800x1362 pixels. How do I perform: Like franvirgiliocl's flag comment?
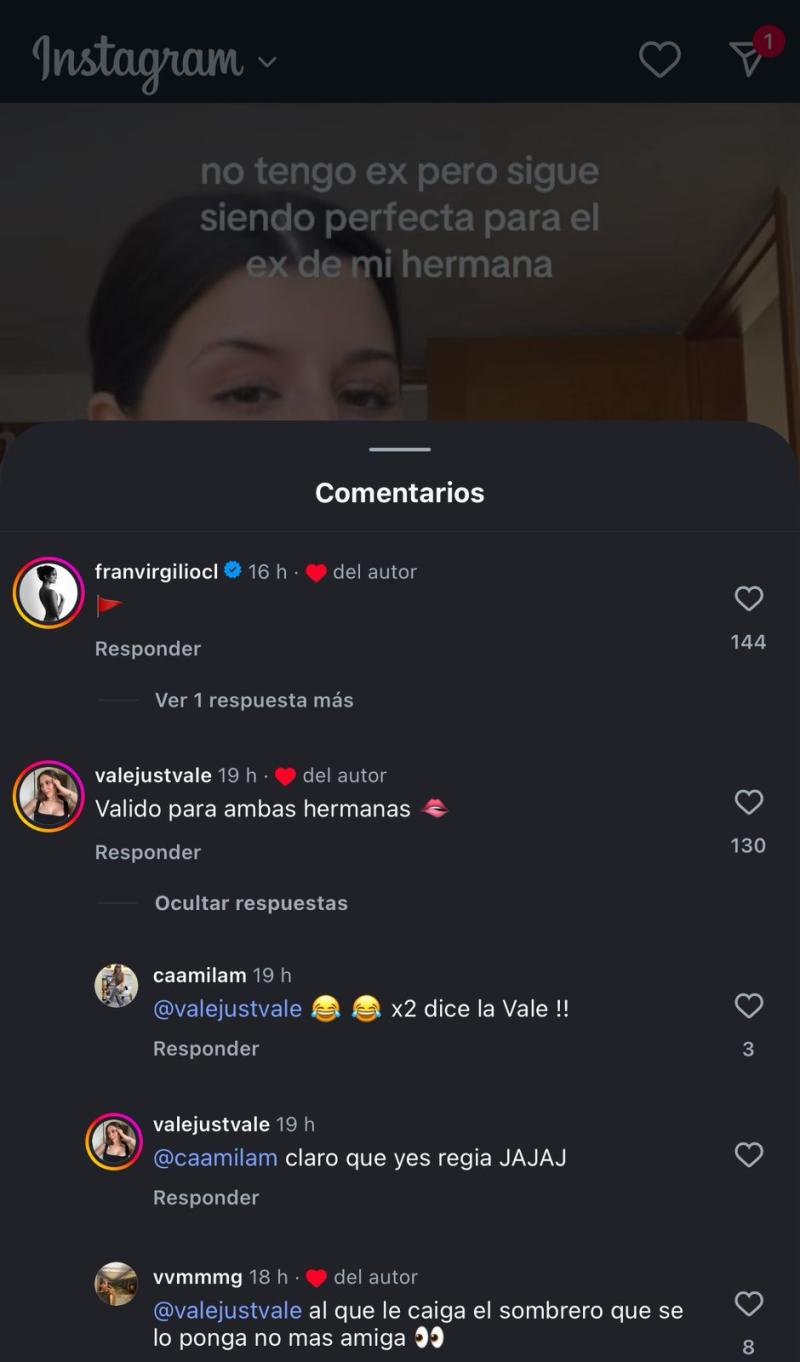tap(749, 599)
